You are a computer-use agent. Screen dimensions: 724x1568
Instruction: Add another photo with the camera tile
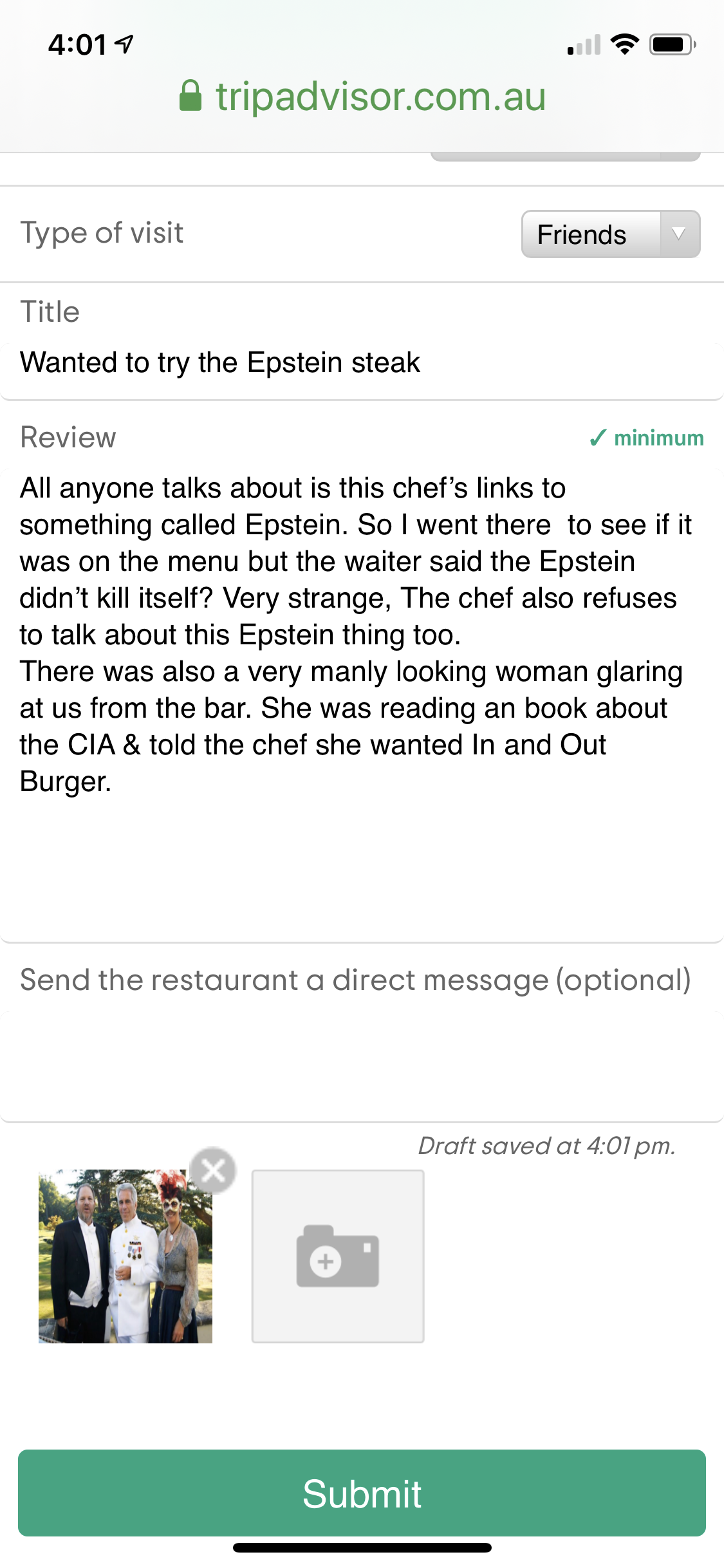tap(338, 1256)
